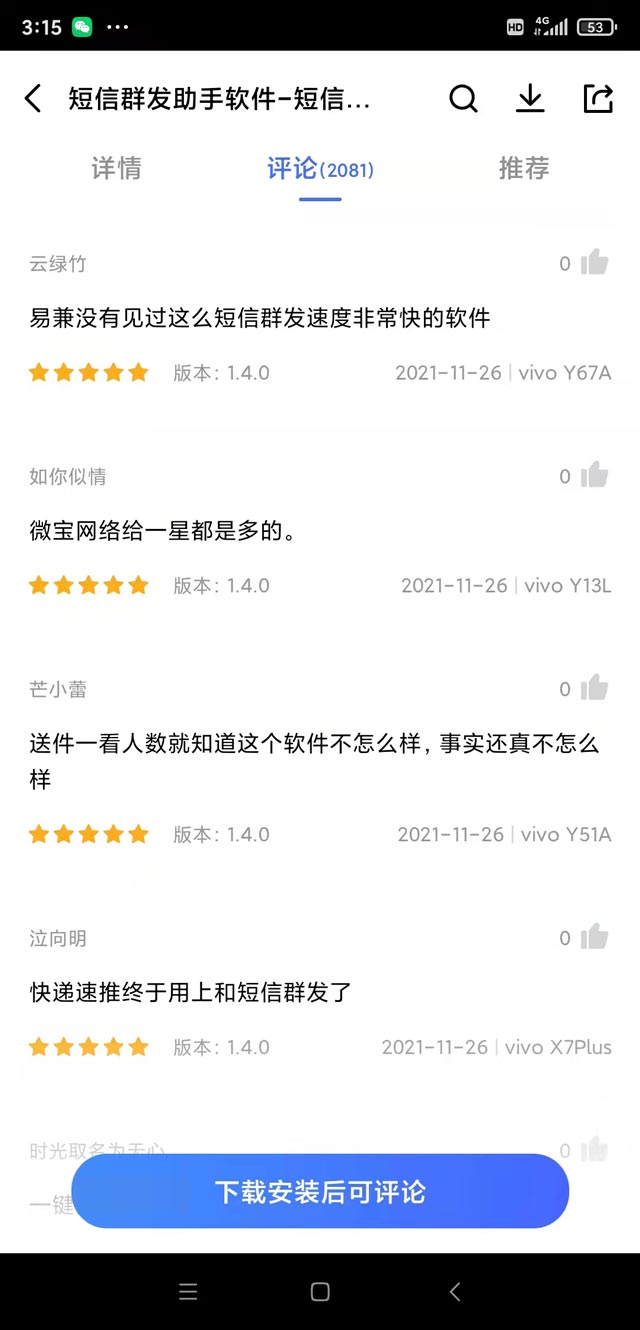This screenshot has height=1330, width=640.
Task: Go to the home screen
Action: click(320, 1292)
